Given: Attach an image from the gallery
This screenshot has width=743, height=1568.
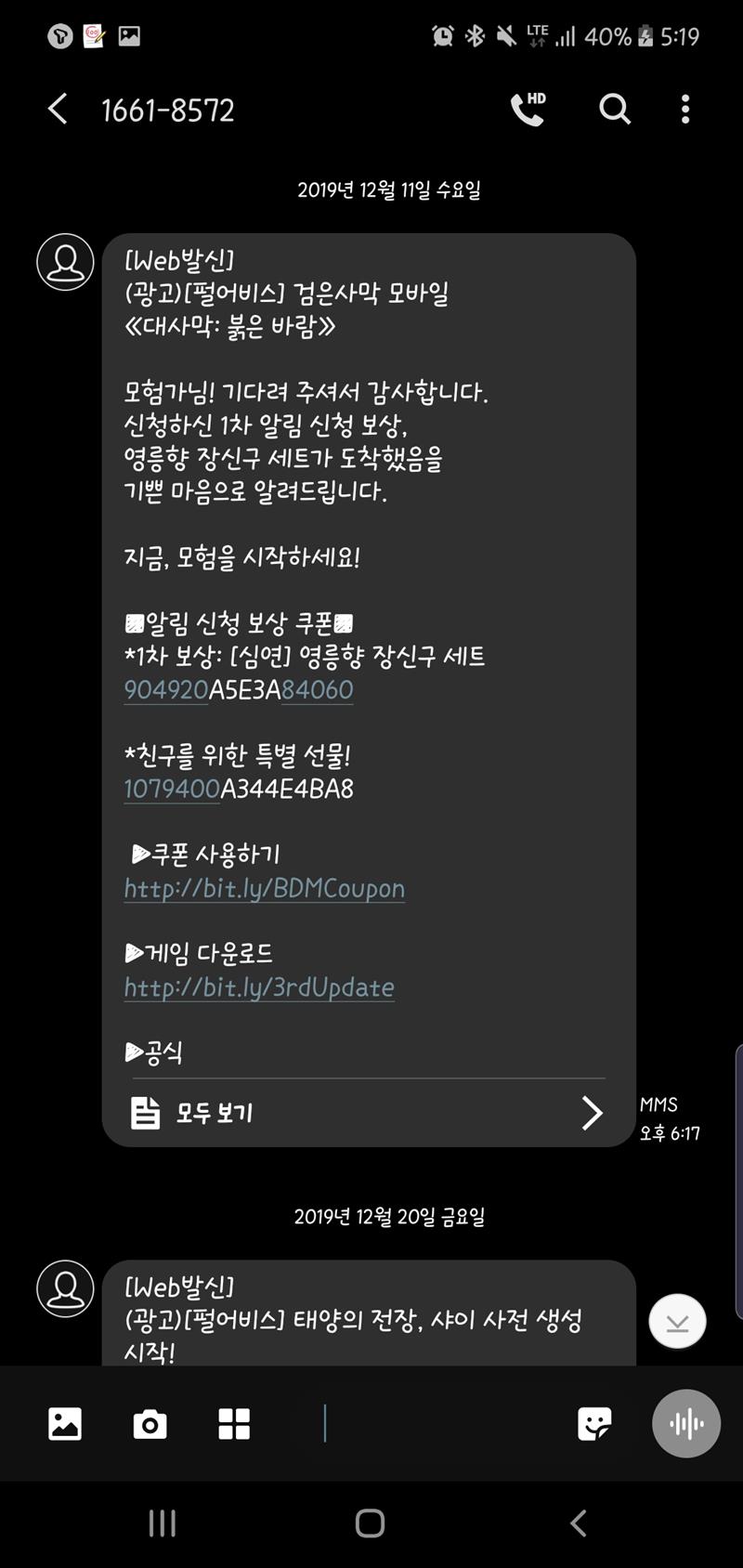Looking at the screenshot, I should [x=65, y=1423].
